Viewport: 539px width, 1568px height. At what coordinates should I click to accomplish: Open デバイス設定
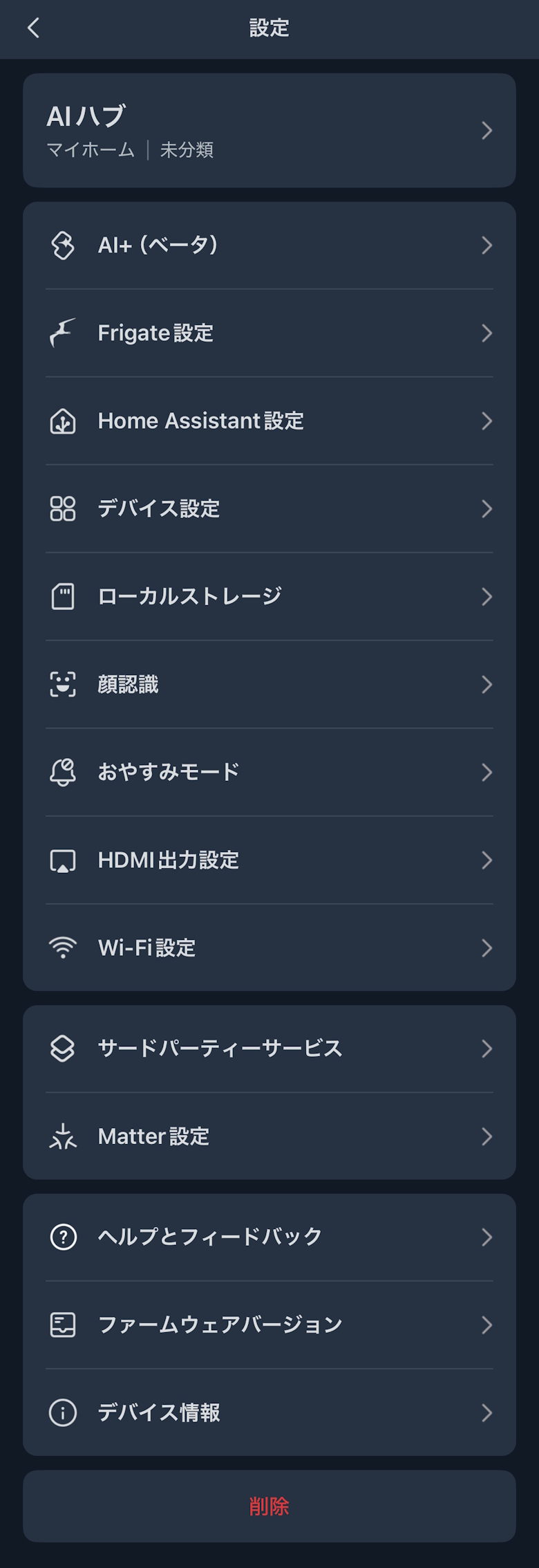[x=269, y=509]
